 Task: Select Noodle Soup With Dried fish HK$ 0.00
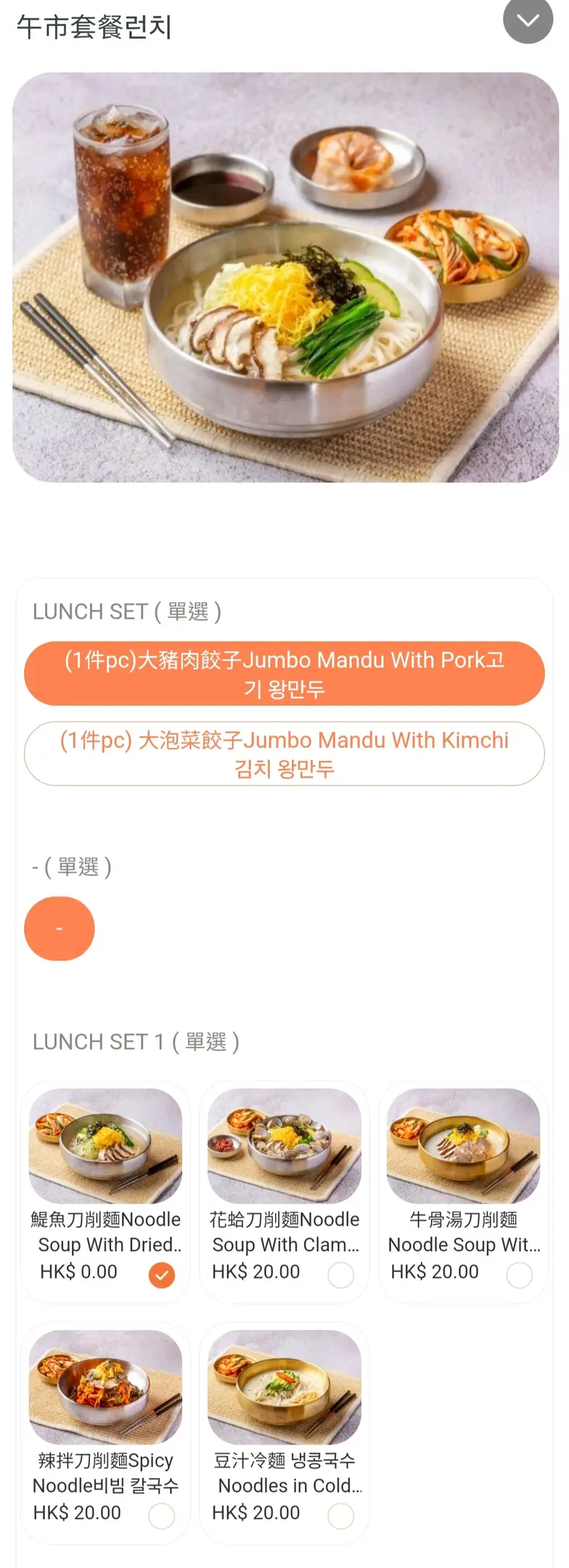point(106,1191)
